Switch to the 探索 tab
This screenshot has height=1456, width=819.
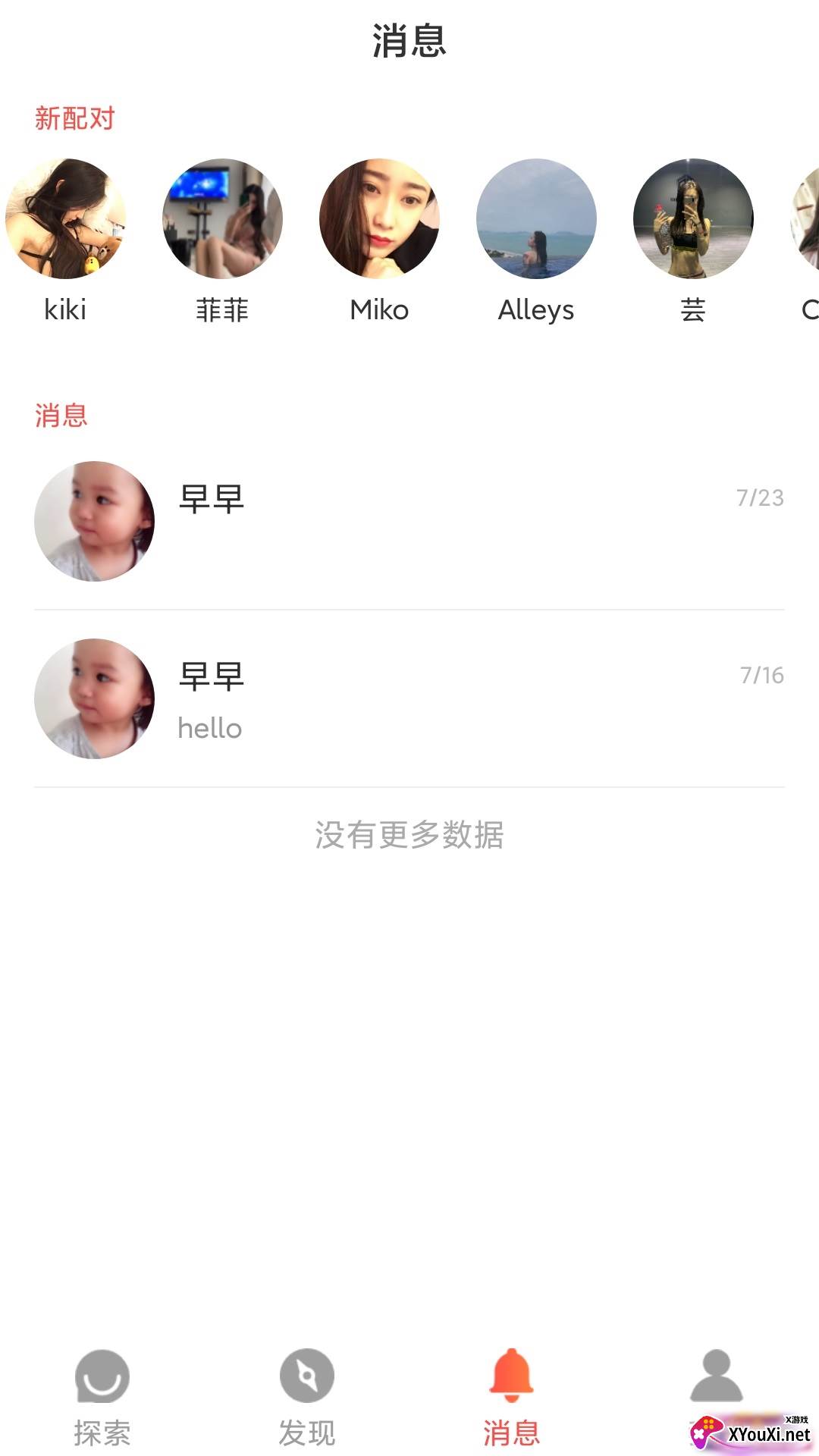point(102,1397)
